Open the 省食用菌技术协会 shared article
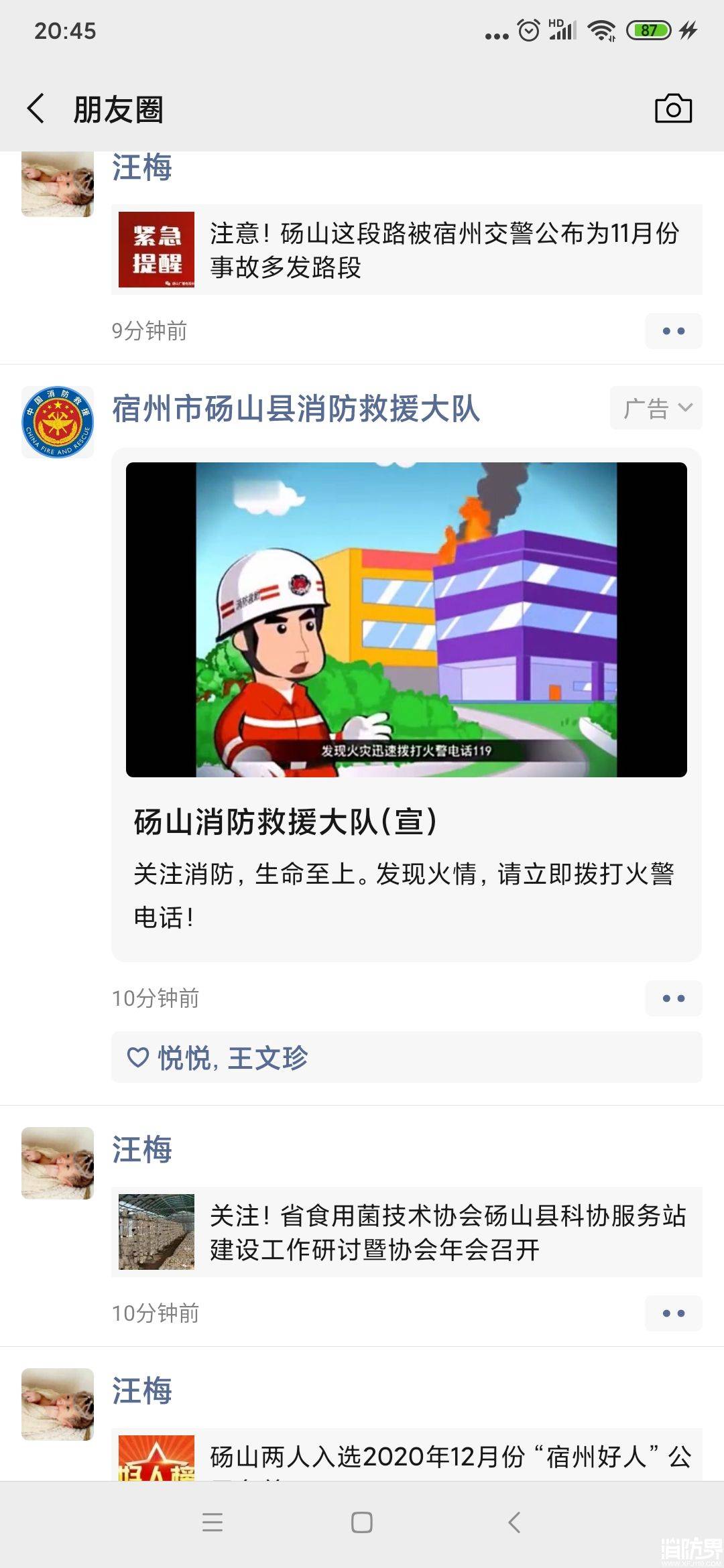Image resolution: width=724 pixels, height=1568 pixels. (x=407, y=1232)
